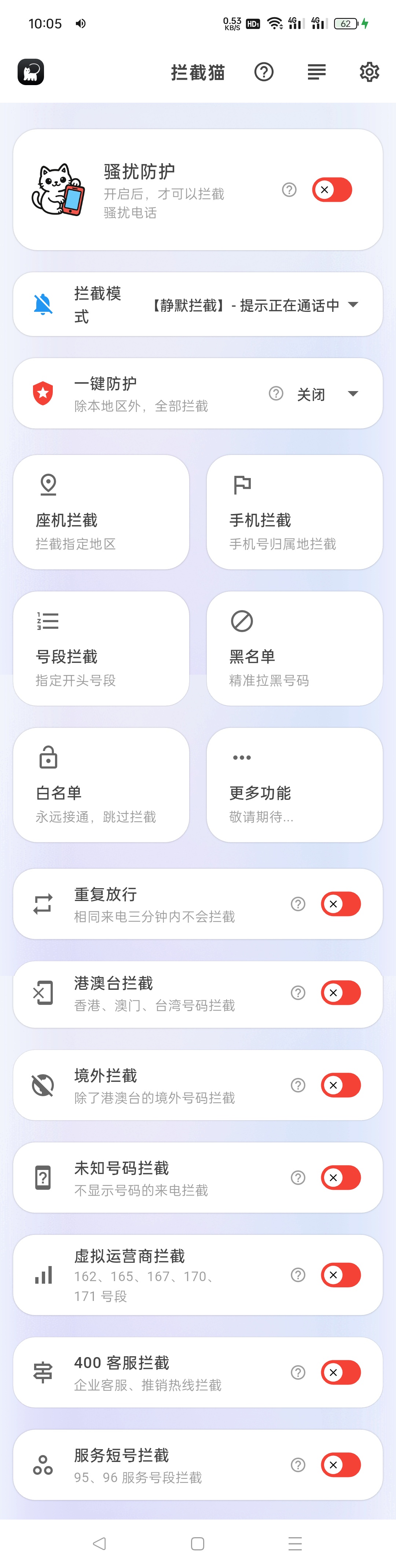Open the 更多功能 card
This screenshot has height=1568, width=396.
294,785
